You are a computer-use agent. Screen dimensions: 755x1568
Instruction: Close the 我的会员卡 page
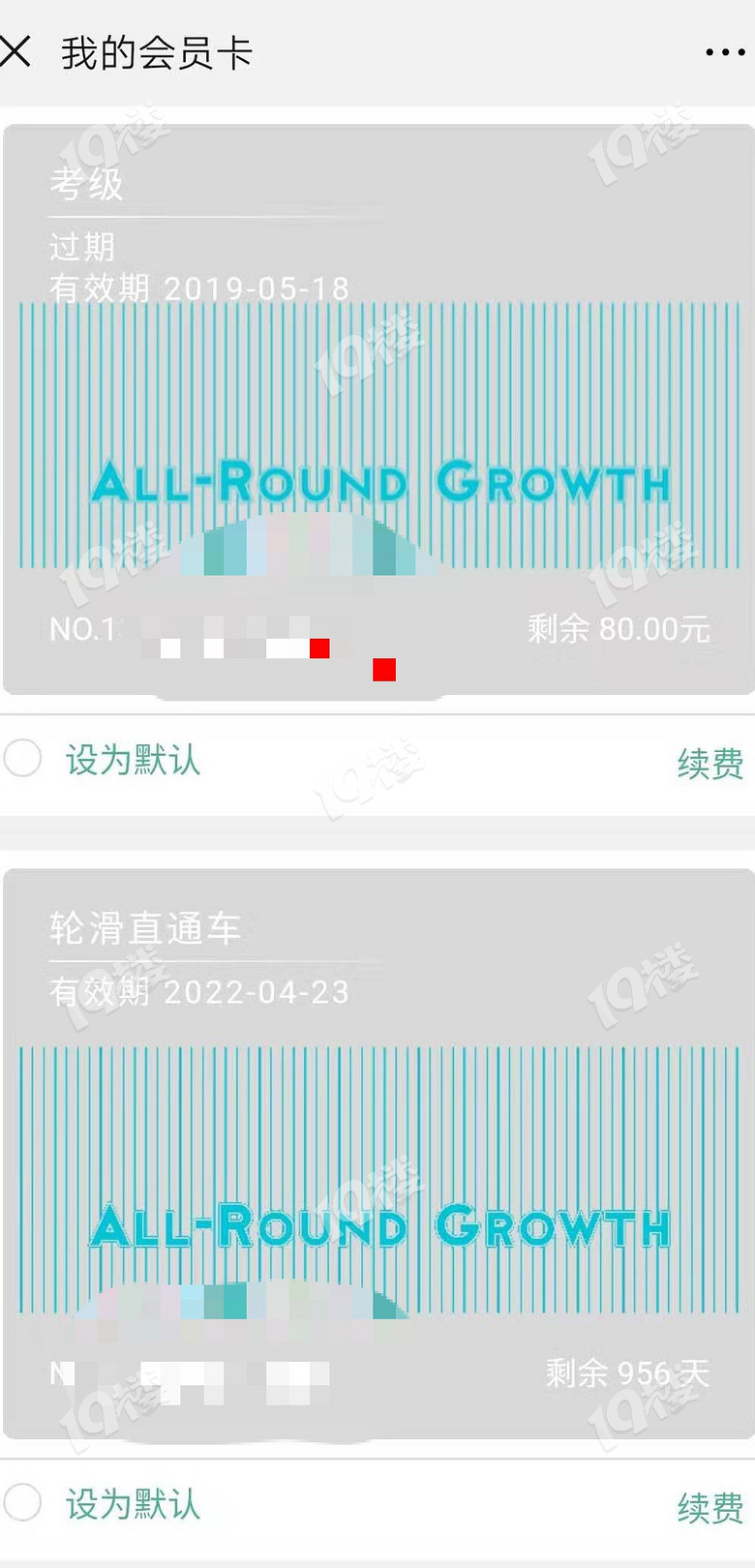coord(16,51)
